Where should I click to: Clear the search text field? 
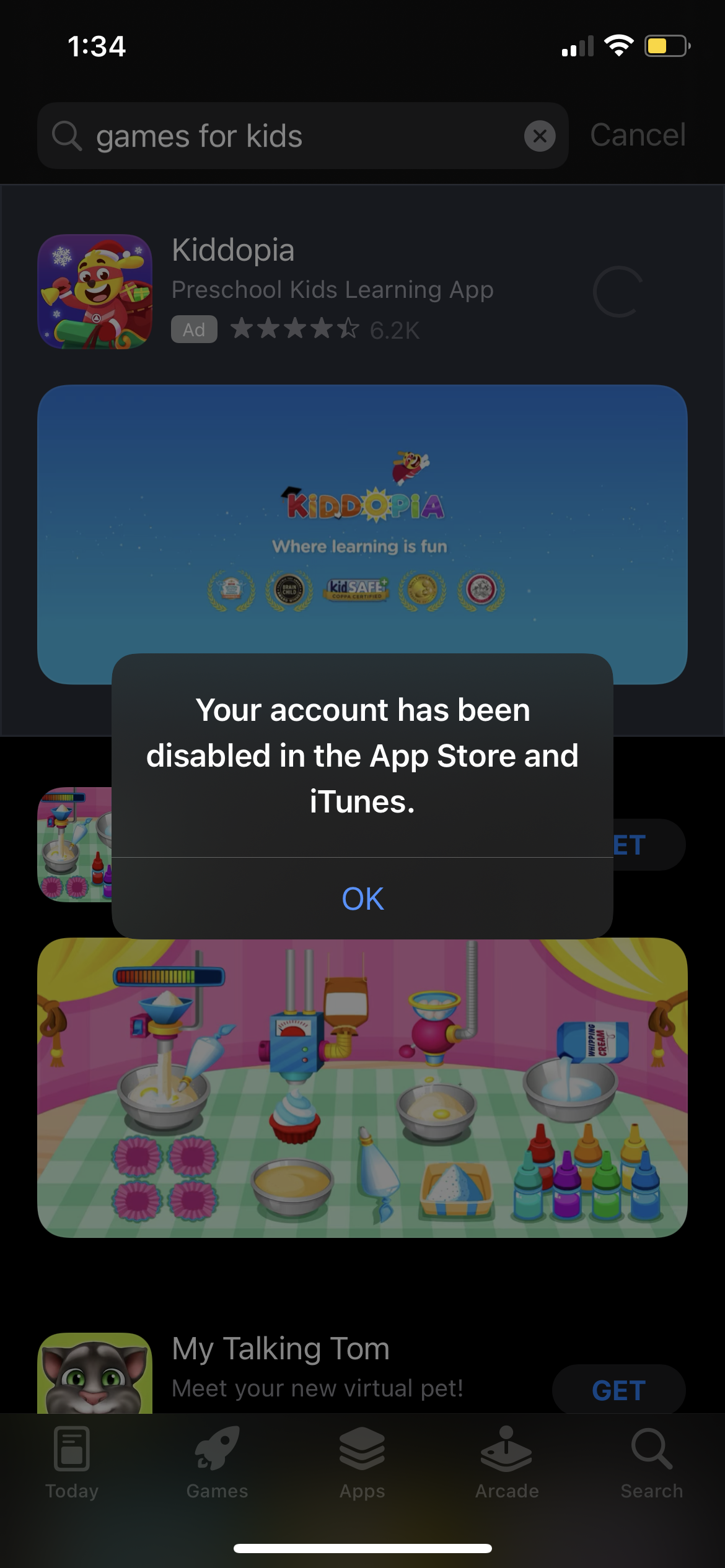pos(540,136)
